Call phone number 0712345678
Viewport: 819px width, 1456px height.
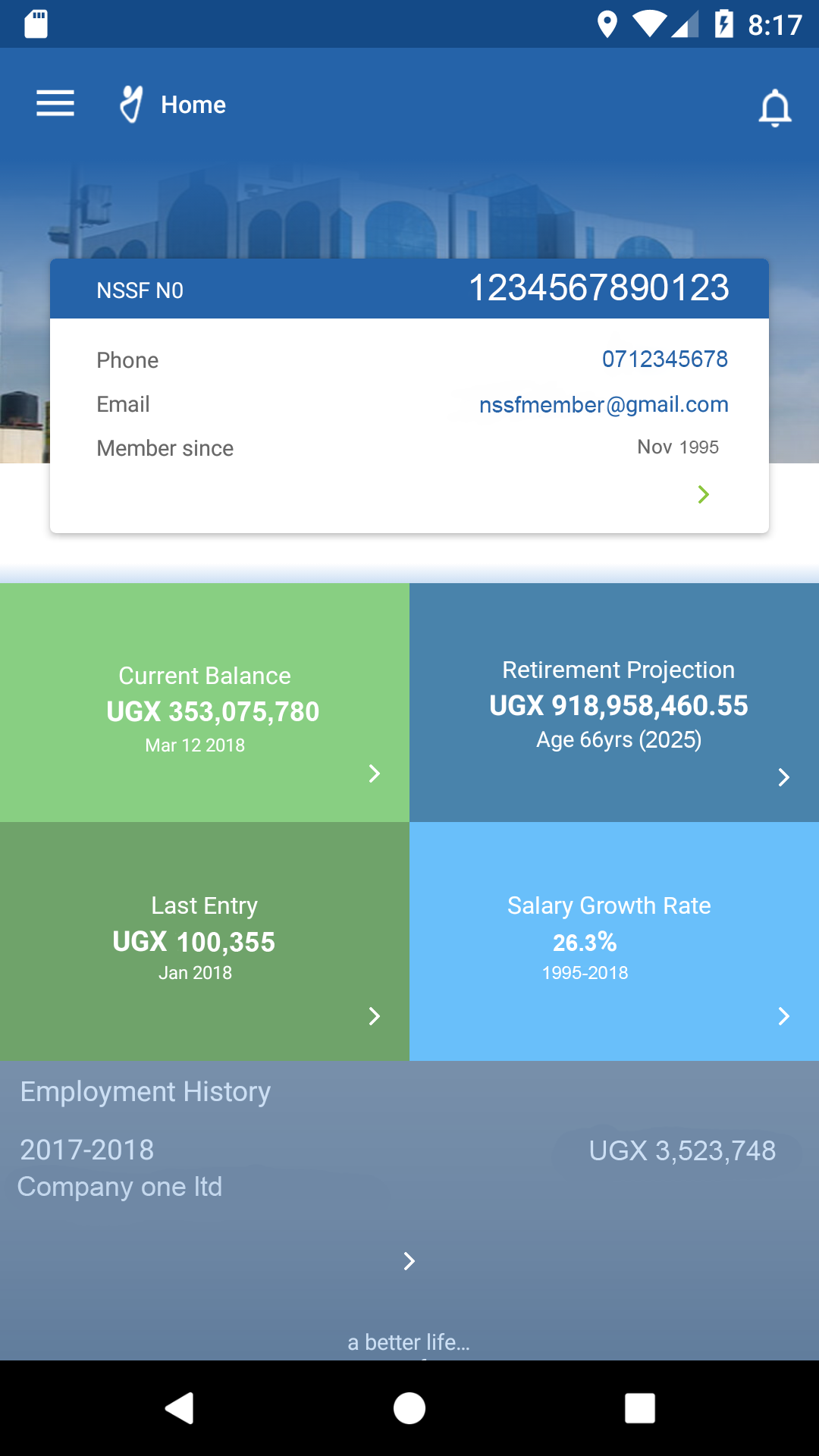click(x=664, y=359)
